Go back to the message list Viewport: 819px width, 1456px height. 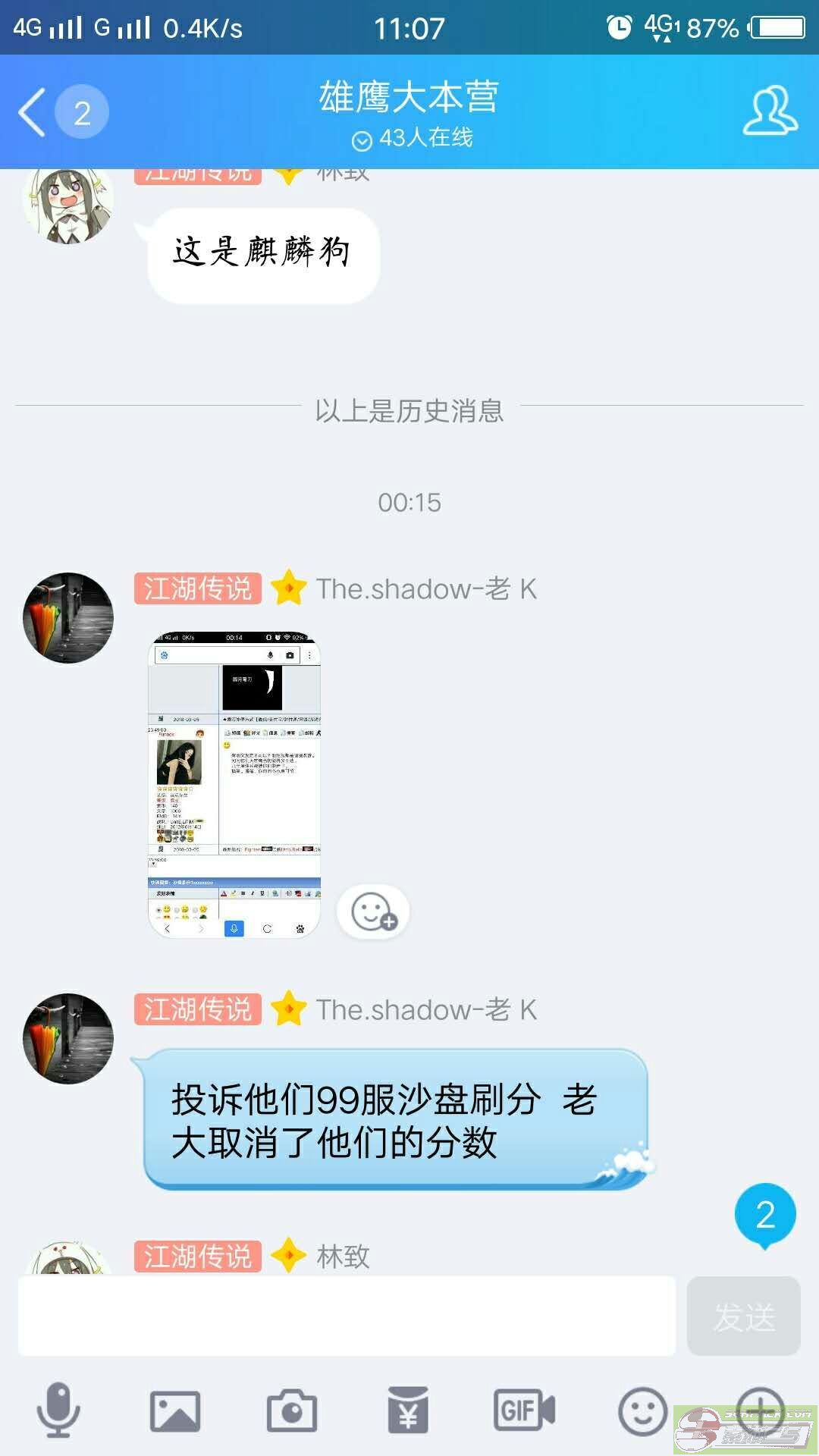pyautogui.click(x=32, y=112)
